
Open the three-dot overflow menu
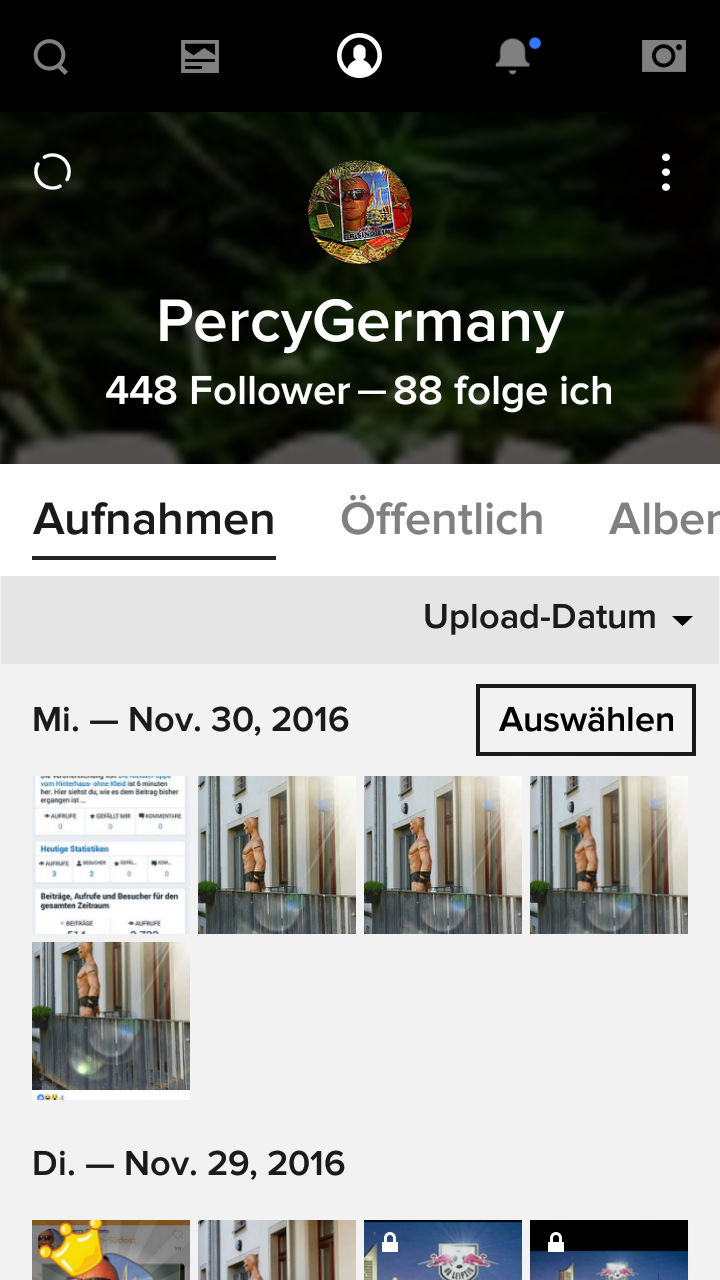coord(666,173)
